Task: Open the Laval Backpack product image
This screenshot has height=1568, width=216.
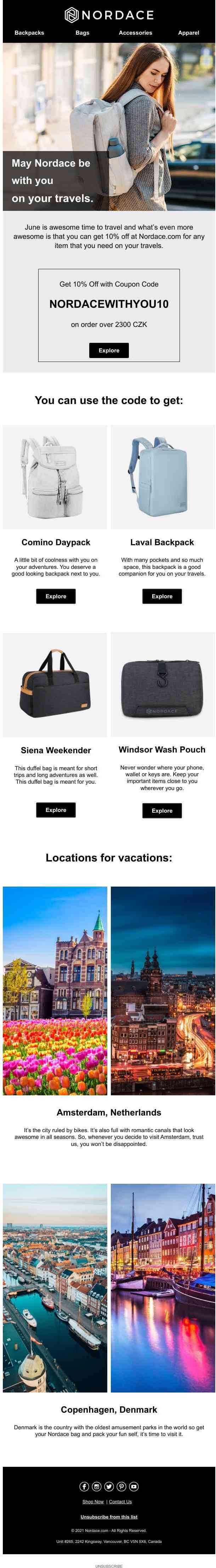Action: (163, 477)
